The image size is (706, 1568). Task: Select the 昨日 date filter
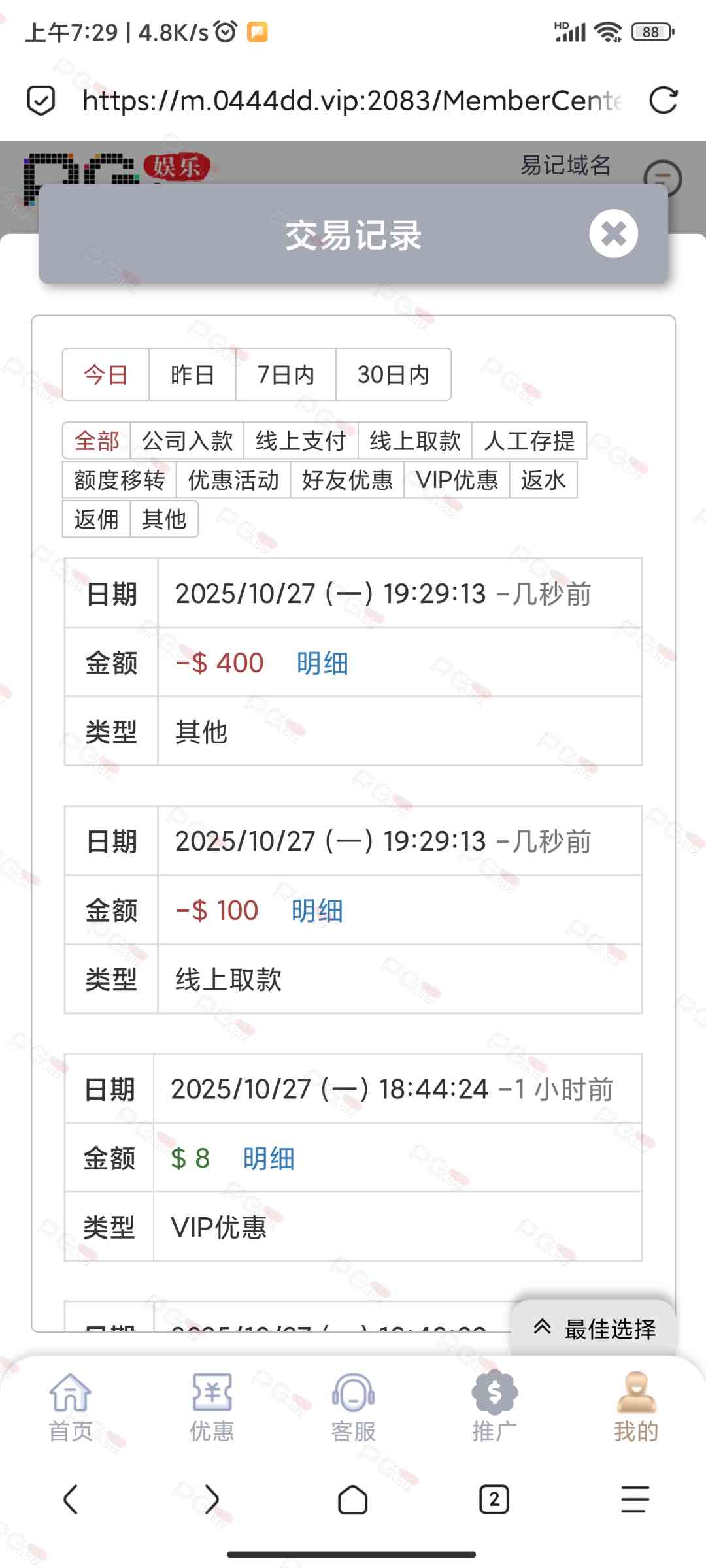point(192,374)
